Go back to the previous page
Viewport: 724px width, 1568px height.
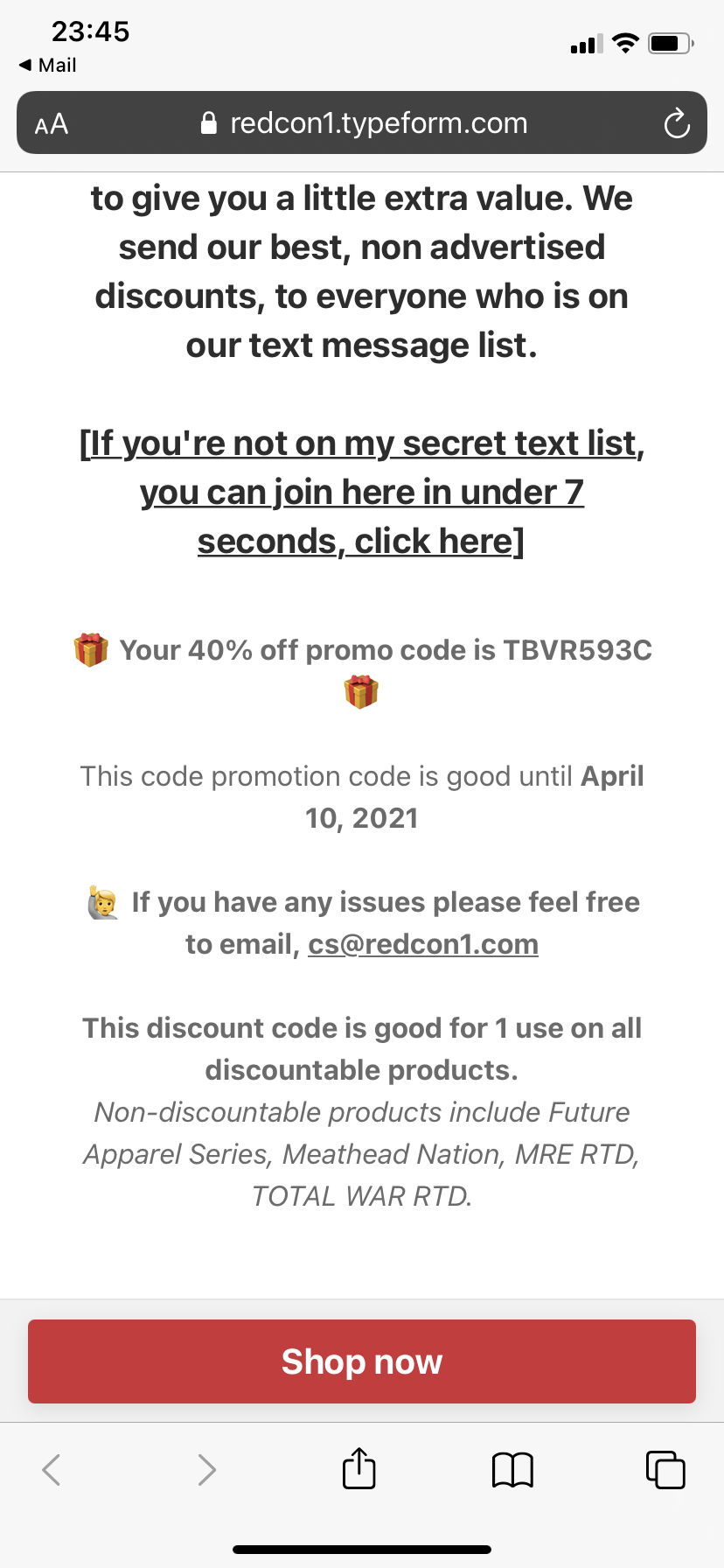[52, 1470]
